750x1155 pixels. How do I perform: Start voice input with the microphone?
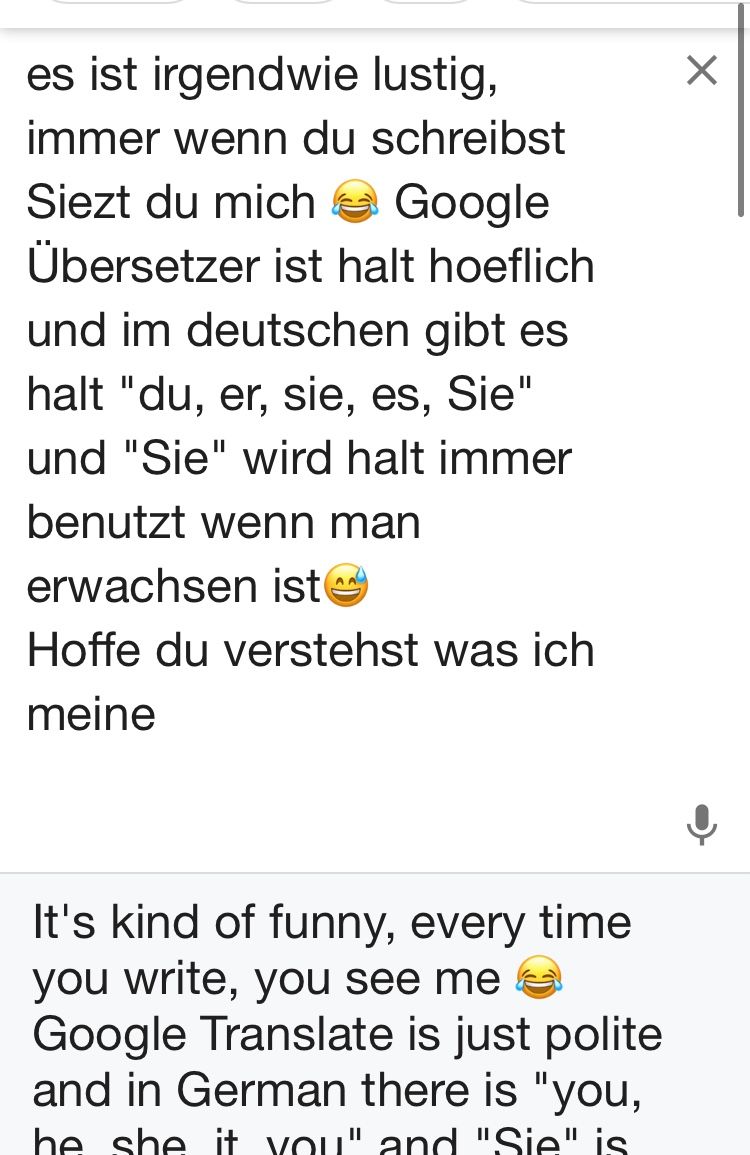(x=701, y=824)
